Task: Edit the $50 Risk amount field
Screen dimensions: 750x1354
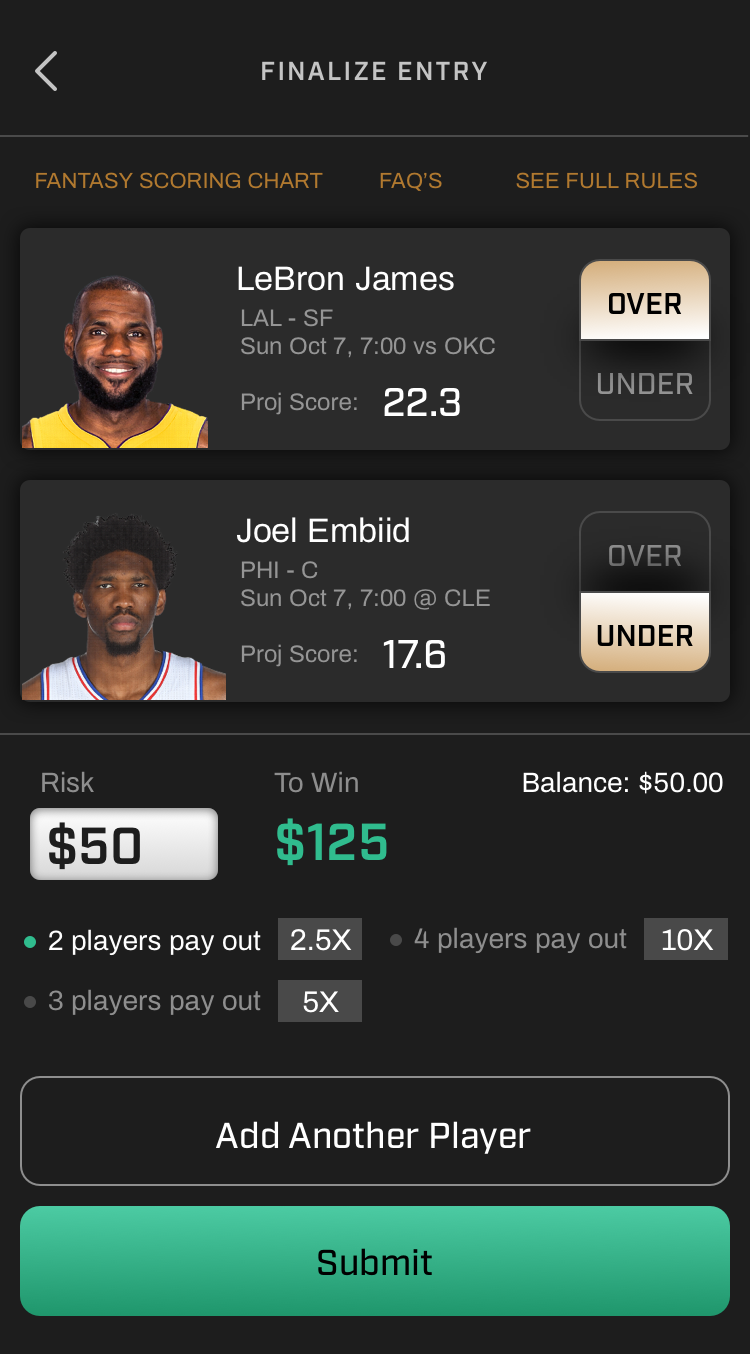Action: [124, 843]
